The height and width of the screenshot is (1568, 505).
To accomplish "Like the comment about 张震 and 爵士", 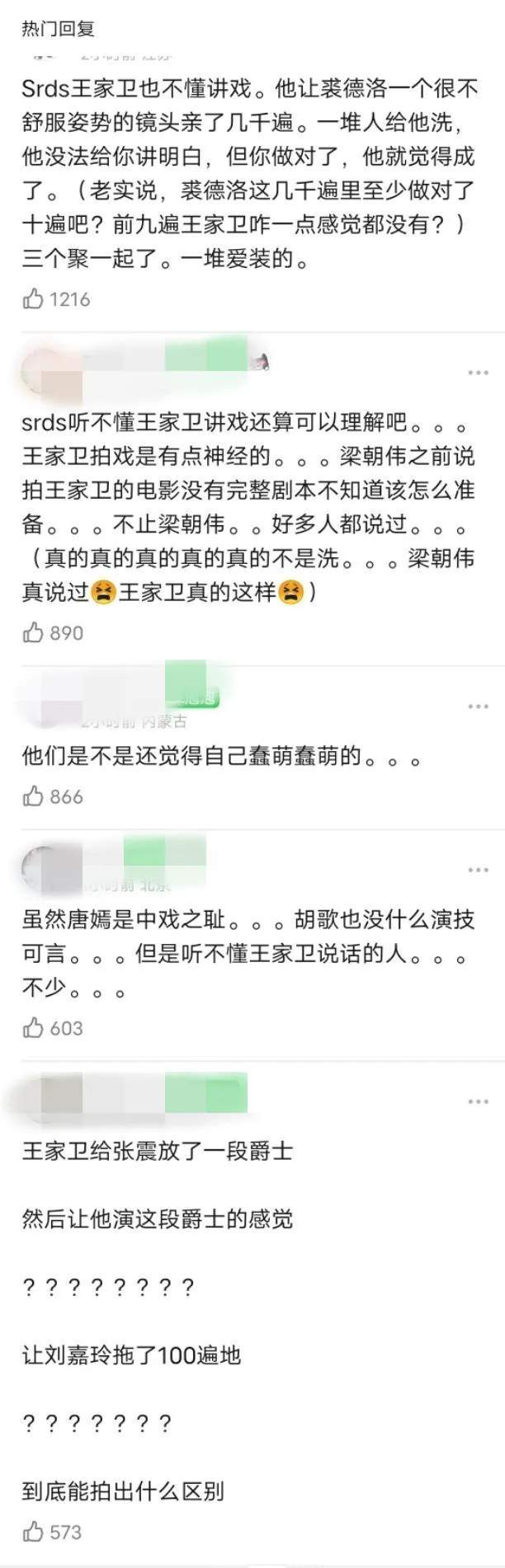I will tap(33, 1532).
